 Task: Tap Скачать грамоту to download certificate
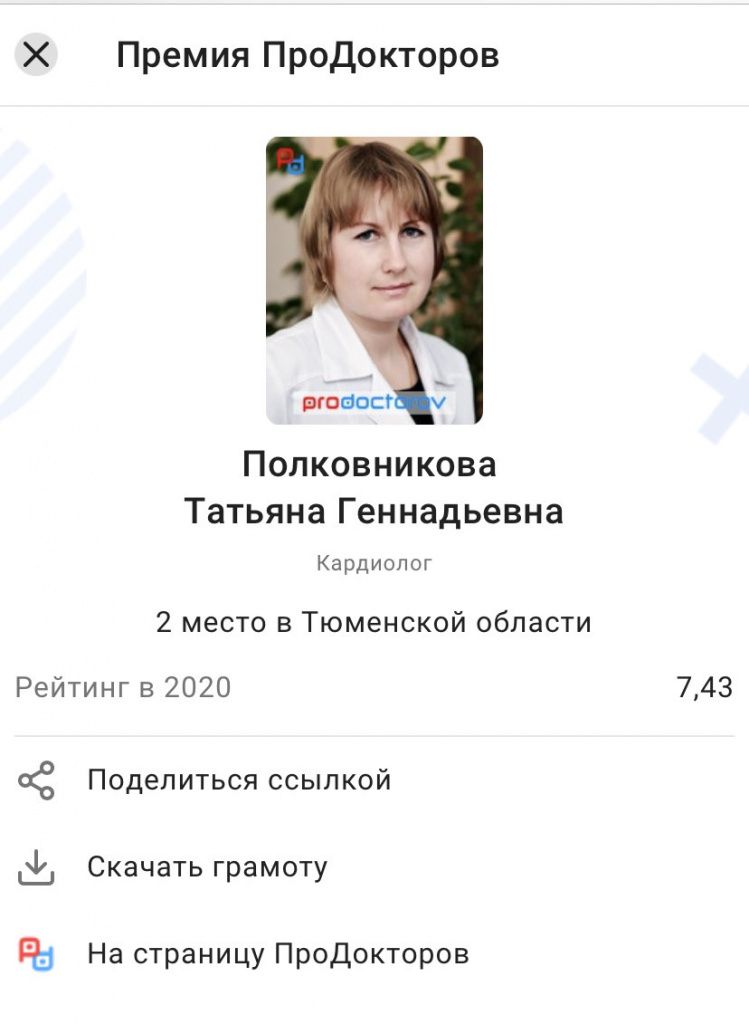(x=207, y=867)
